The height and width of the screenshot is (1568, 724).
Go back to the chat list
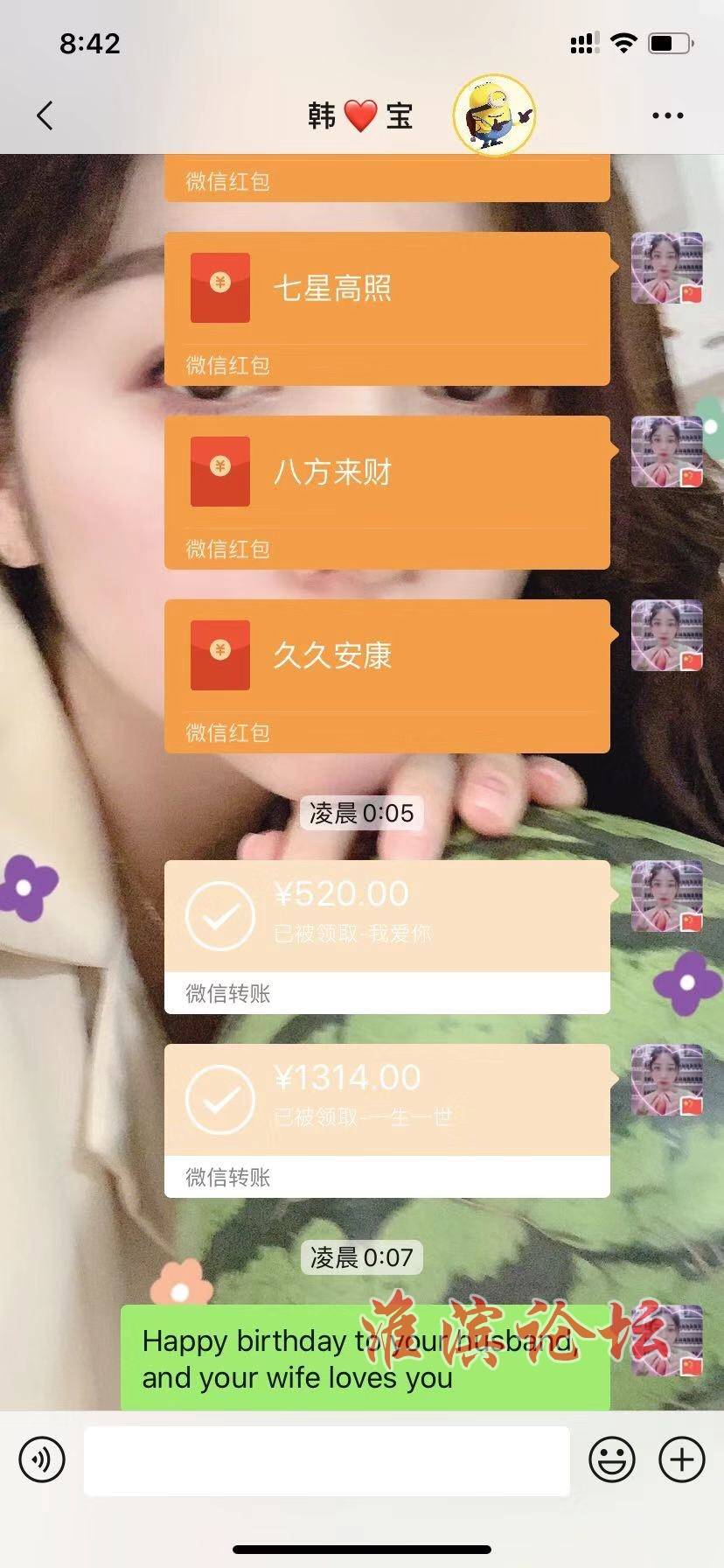45,115
